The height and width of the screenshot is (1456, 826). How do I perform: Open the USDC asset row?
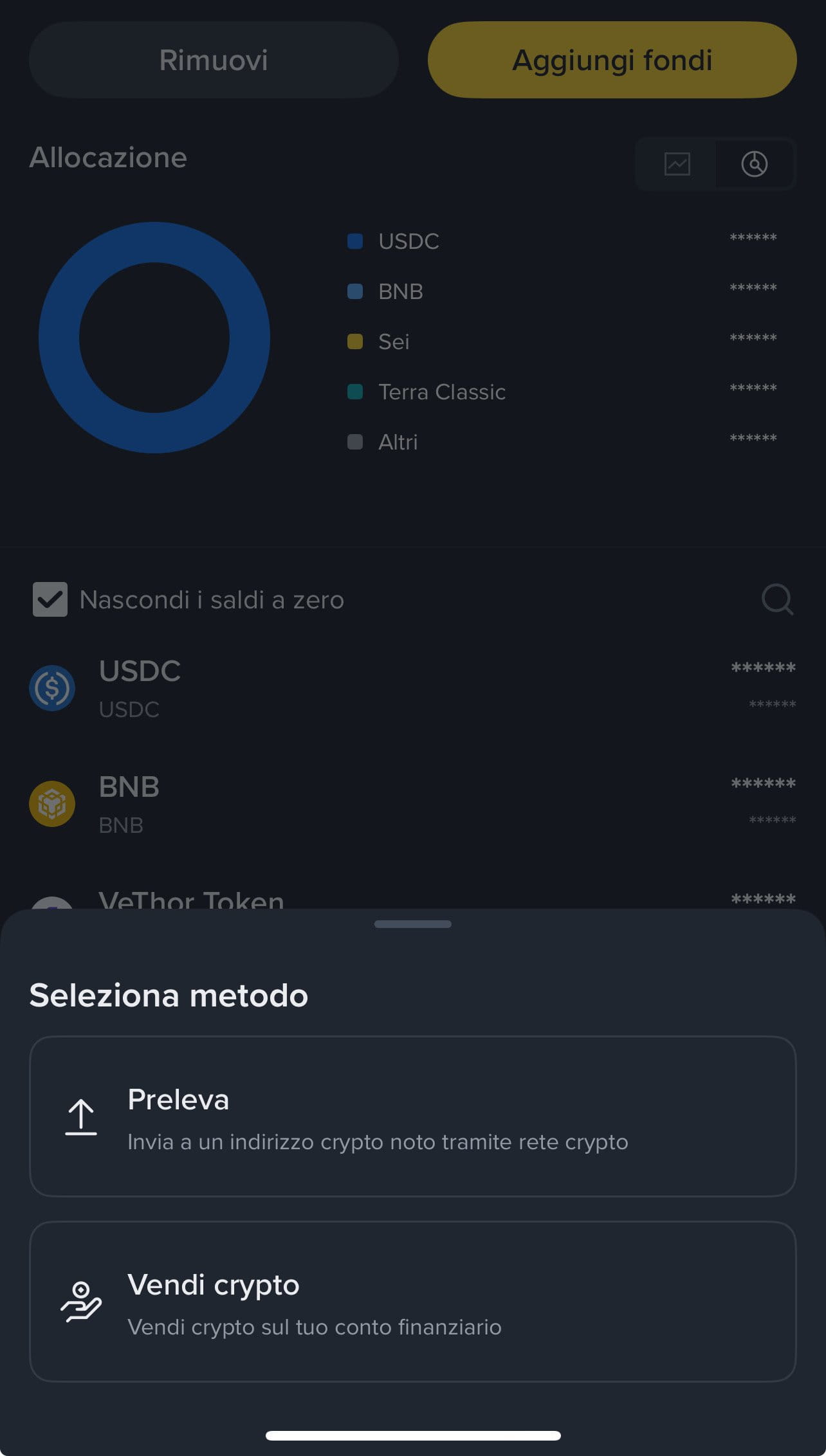click(x=412, y=688)
